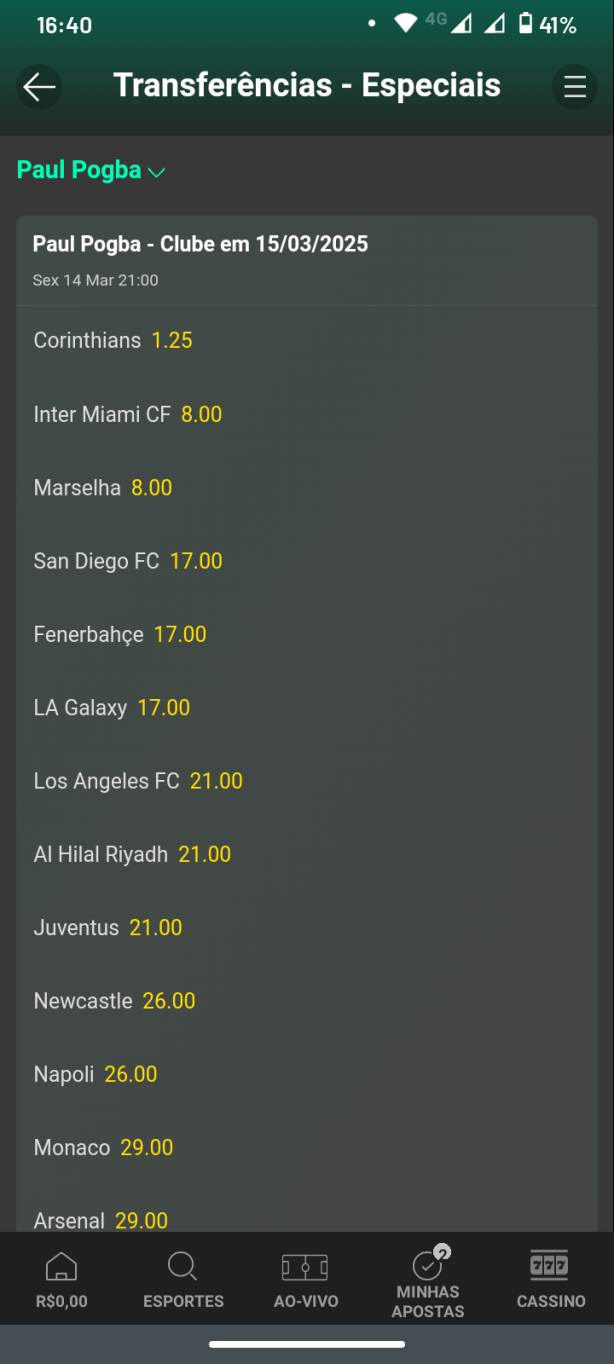Tap the LA Galaxy 17.00 selection
The height and width of the screenshot is (1364, 614).
307,708
